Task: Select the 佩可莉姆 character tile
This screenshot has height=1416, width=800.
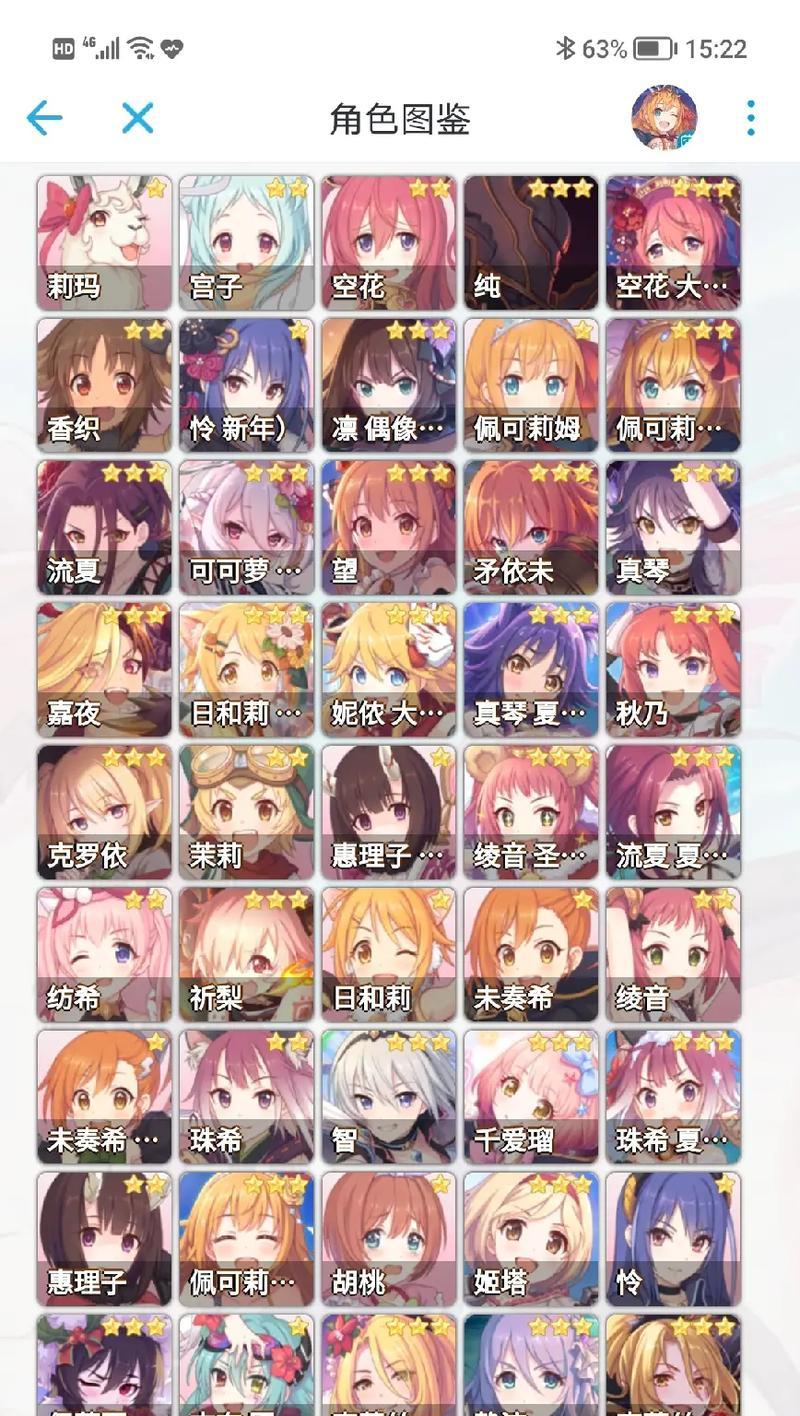Action: 530,385
